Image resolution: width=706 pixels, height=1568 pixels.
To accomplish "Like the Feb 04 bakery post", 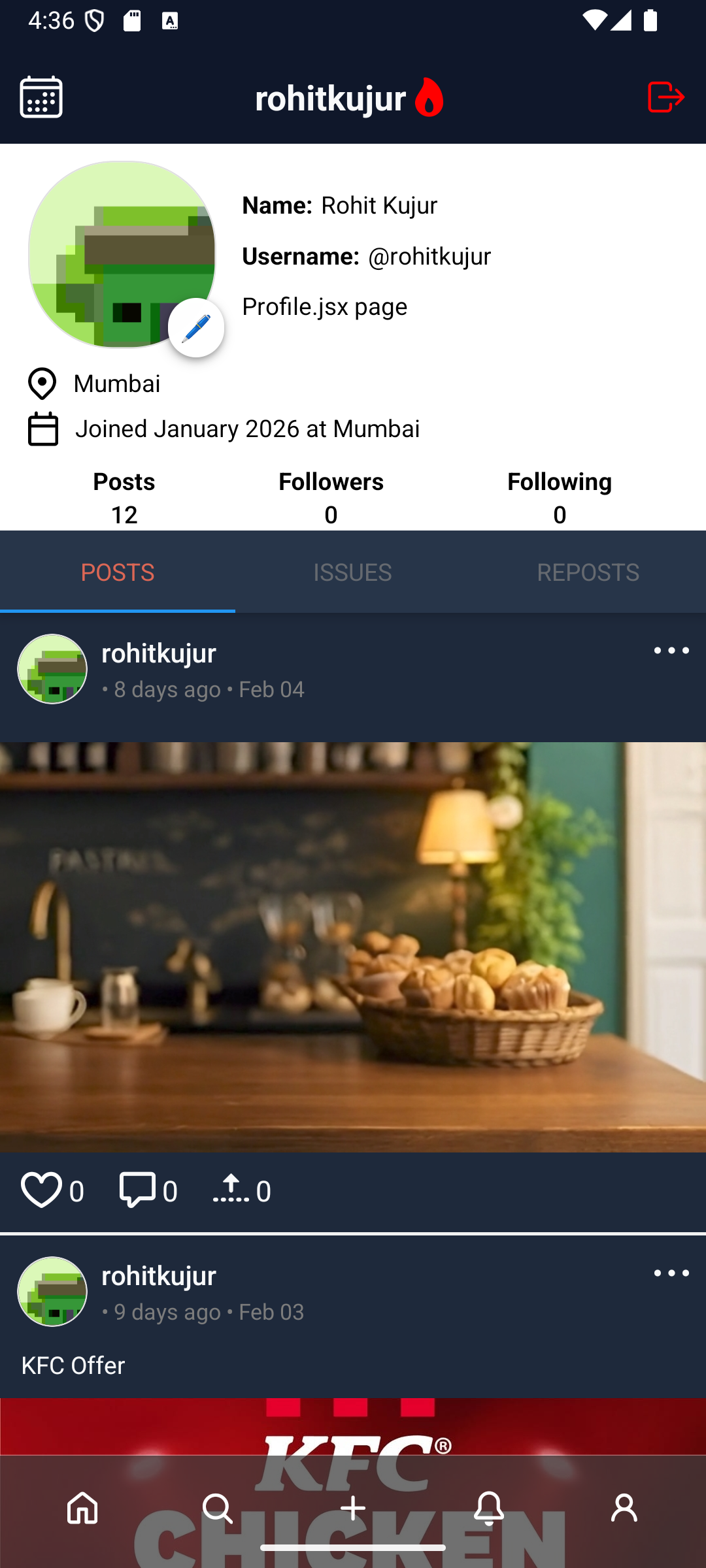I will coord(42,1190).
